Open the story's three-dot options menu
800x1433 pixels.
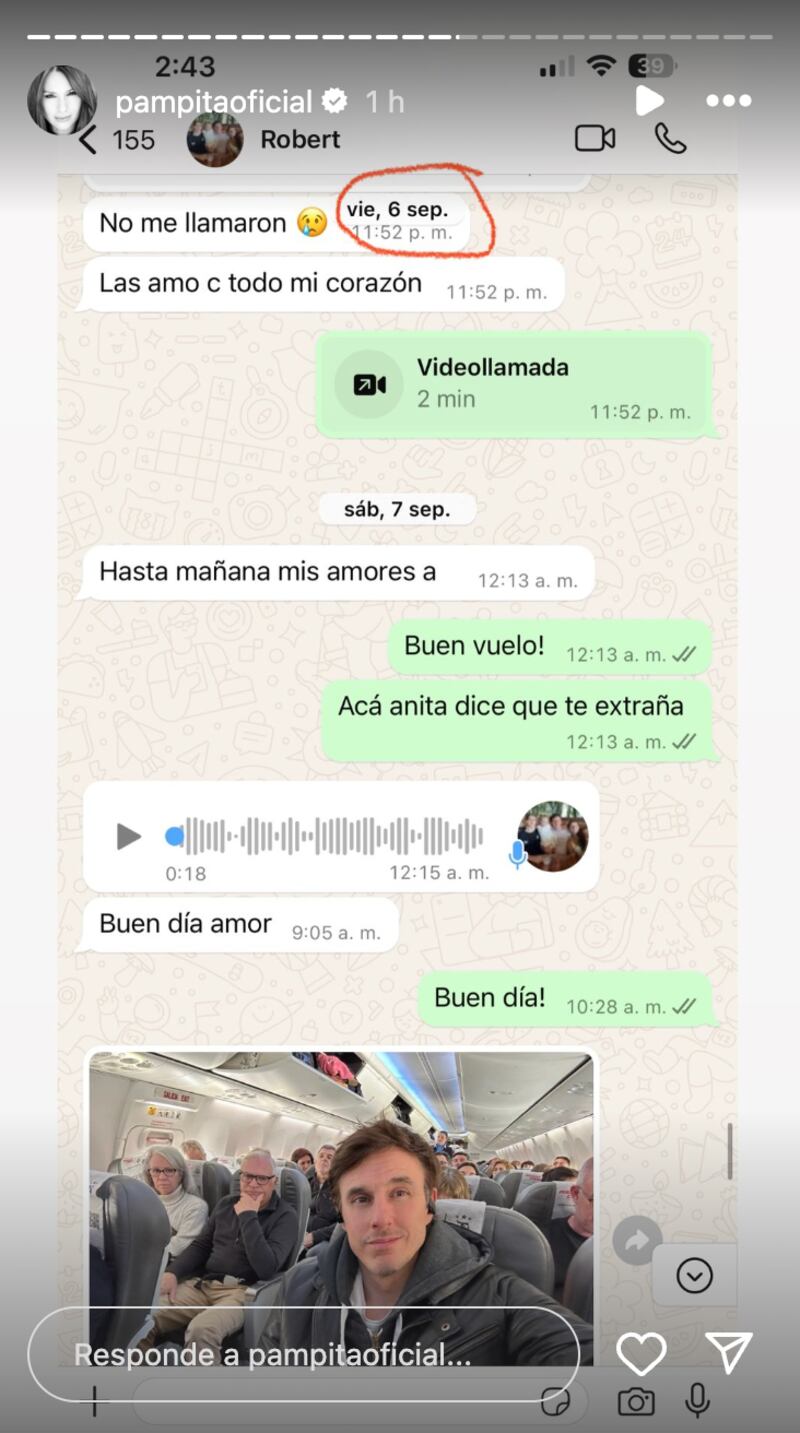tap(728, 100)
